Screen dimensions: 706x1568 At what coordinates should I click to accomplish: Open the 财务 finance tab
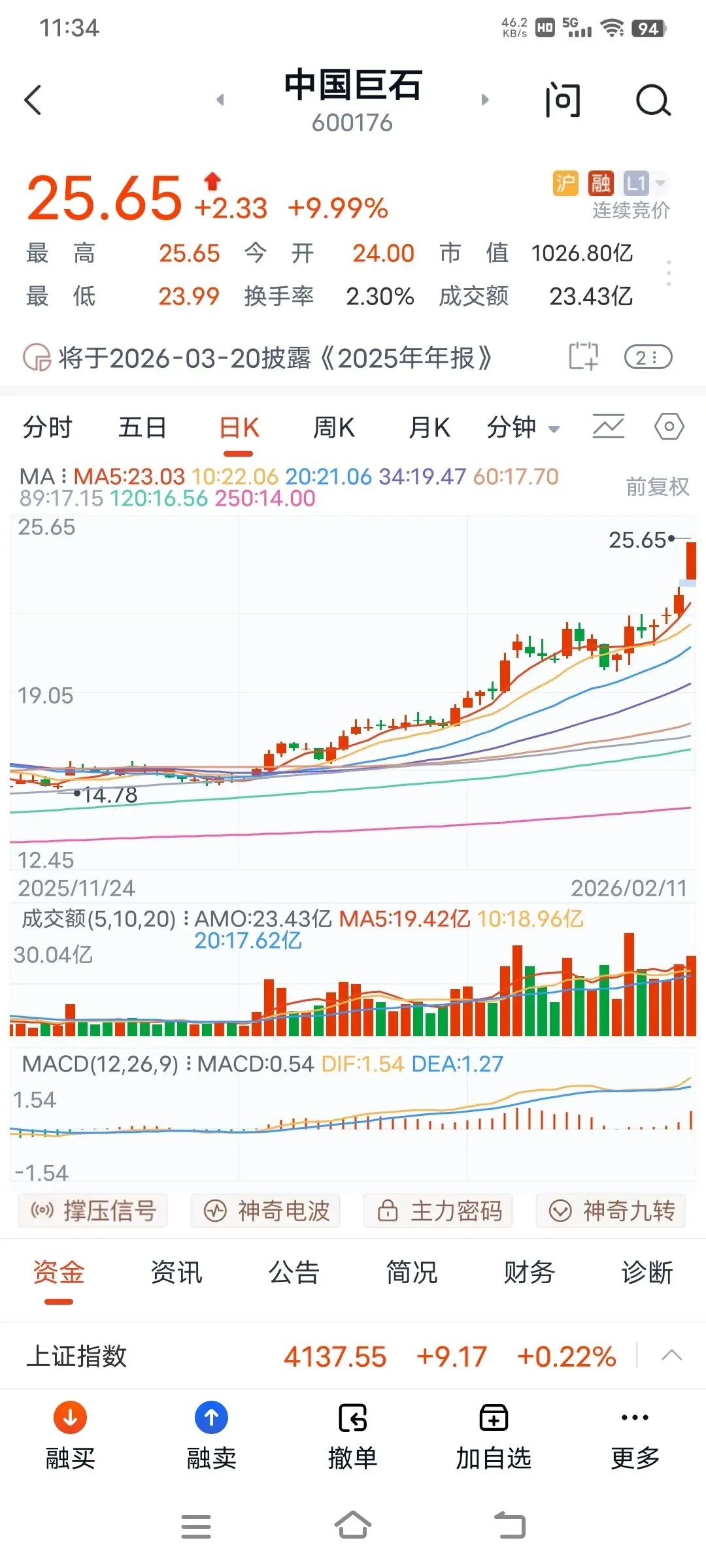click(x=529, y=1272)
